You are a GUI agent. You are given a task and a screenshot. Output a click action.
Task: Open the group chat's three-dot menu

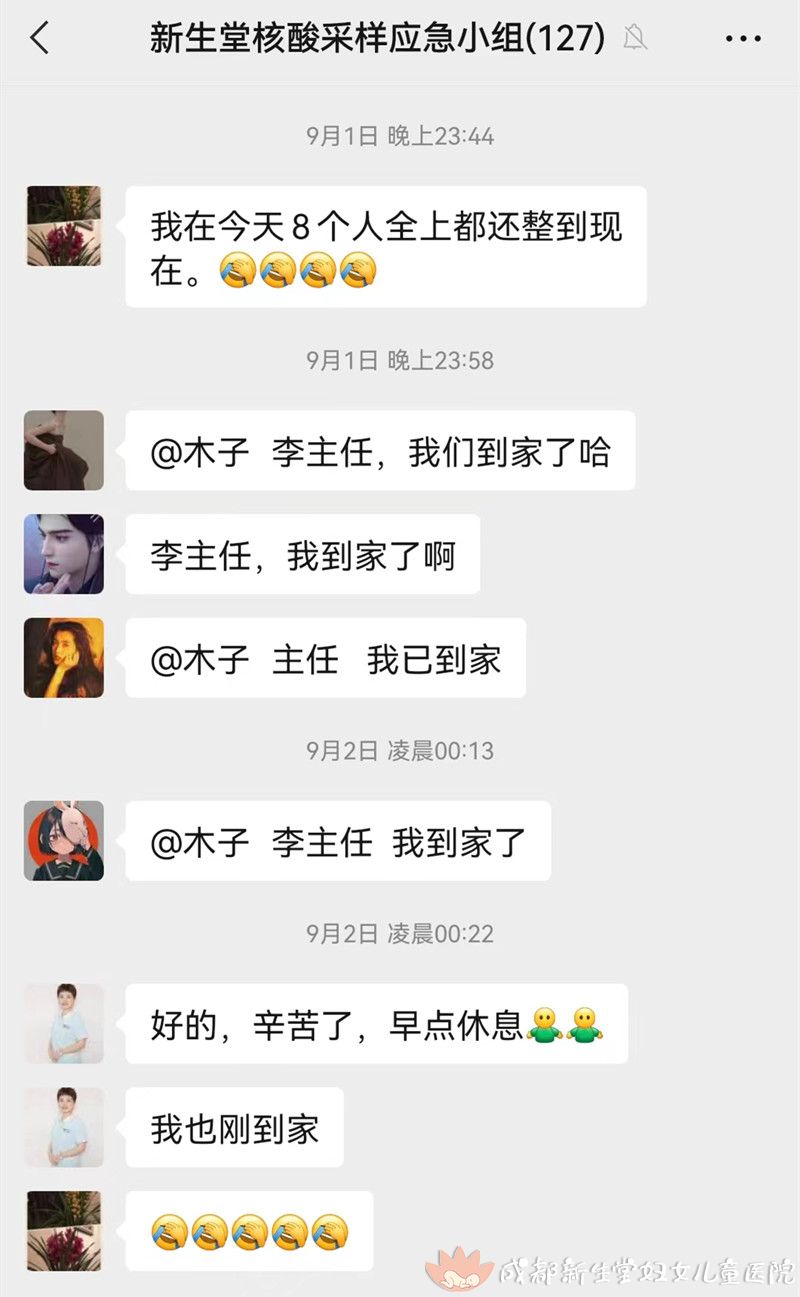click(742, 39)
